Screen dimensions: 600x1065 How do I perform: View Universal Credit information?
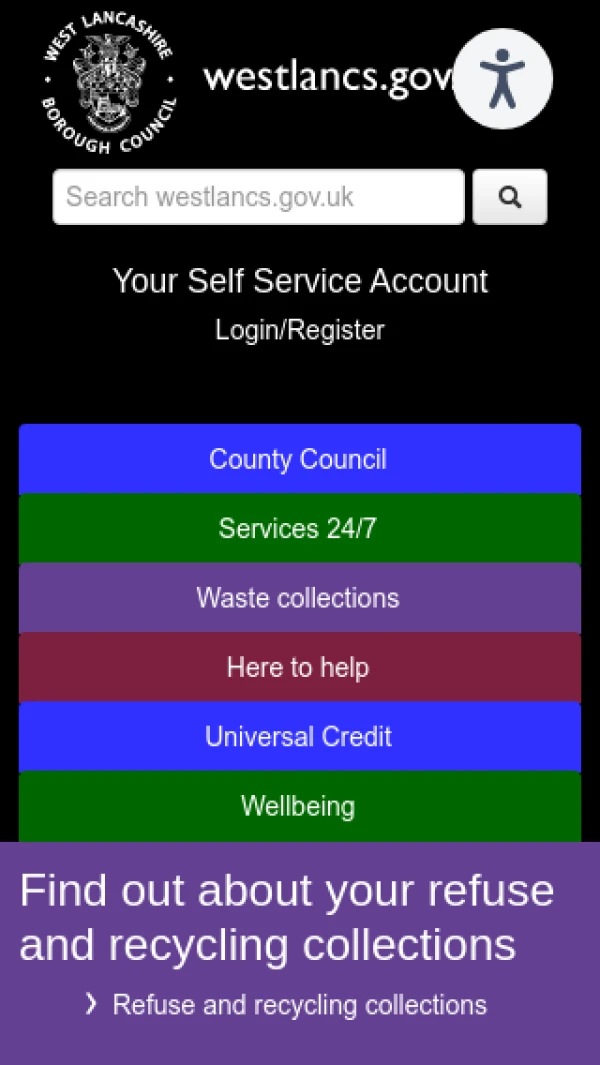pyautogui.click(x=299, y=737)
